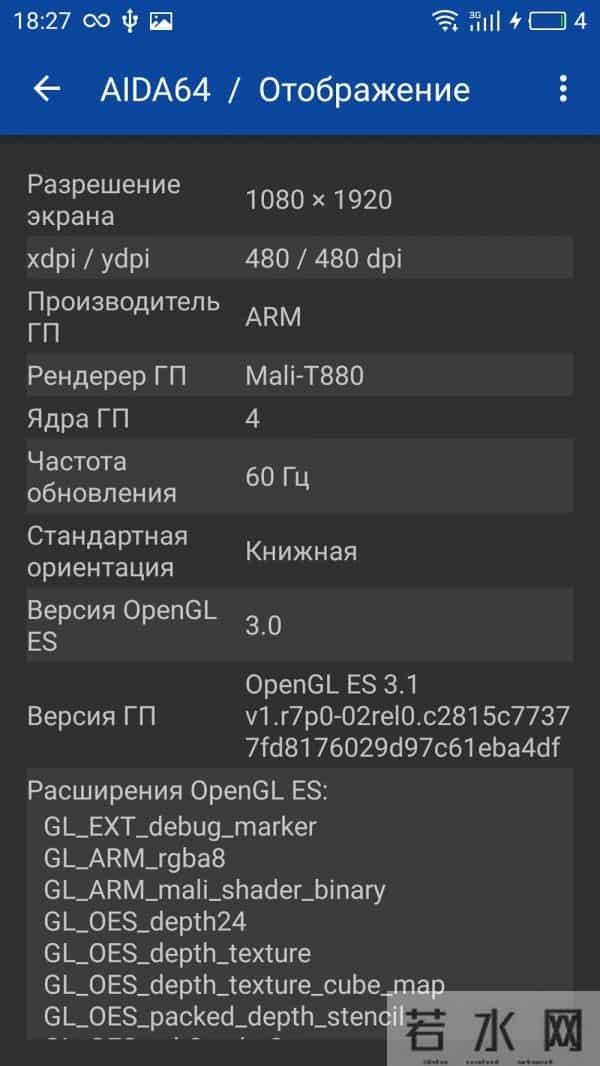Open the three-dot overflow menu
600x1066 pixels.
pyautogui.click(x=563, y=89)
